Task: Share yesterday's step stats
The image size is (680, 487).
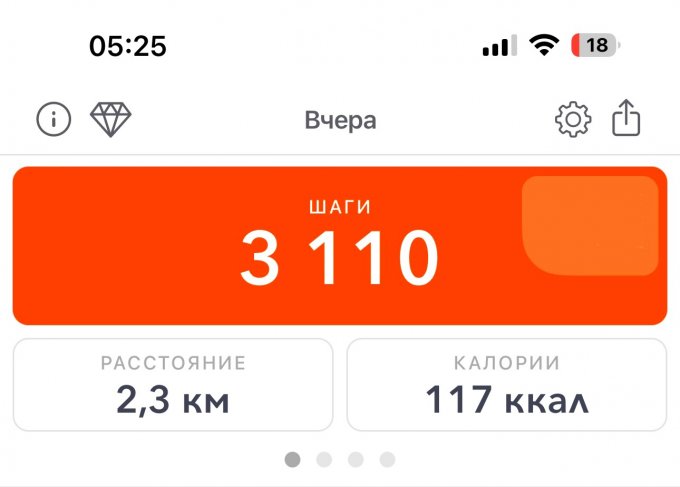Action: [x=626, y=119]
